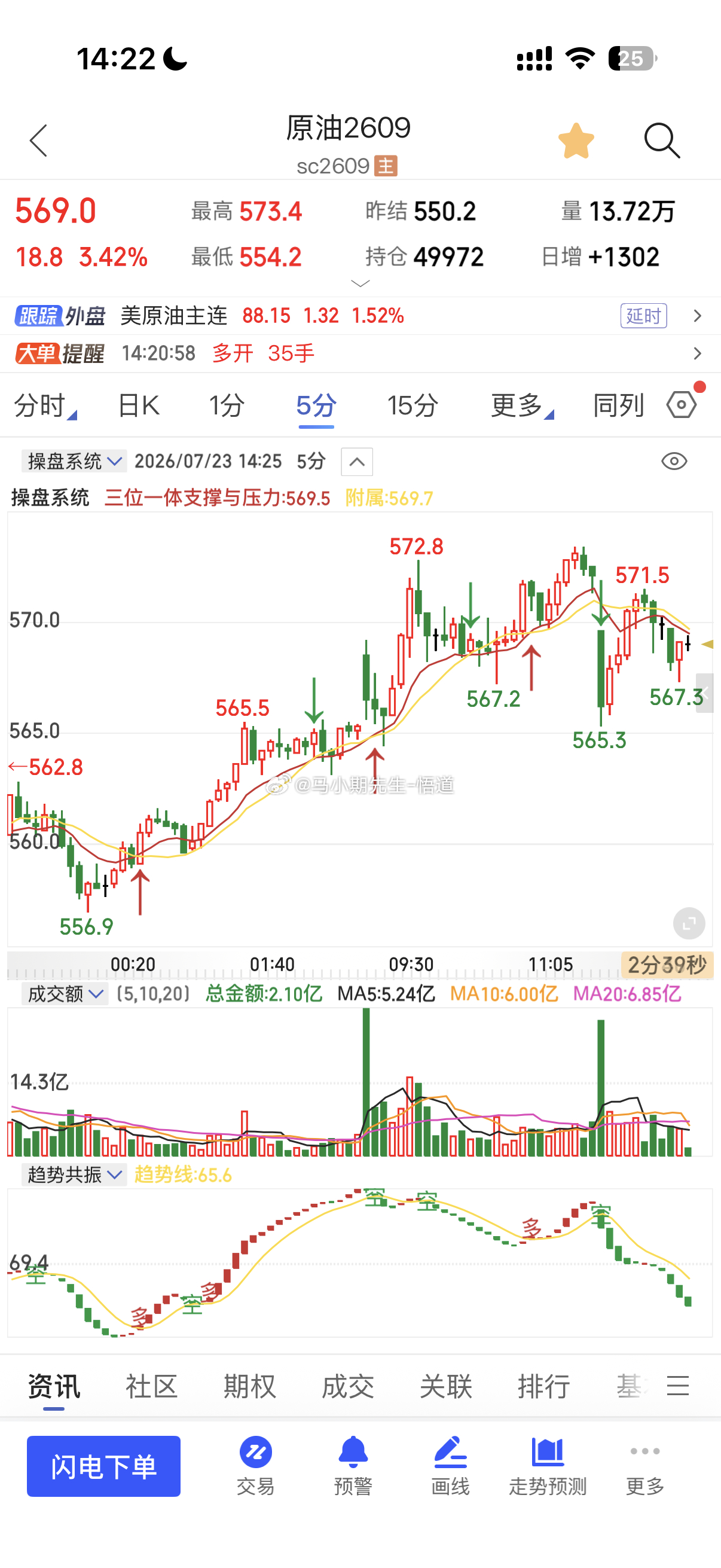The height and width of the screenshot is (1568, 721).
Task: Open the 更多 period dropdown
Action: (x=522, y=405)
